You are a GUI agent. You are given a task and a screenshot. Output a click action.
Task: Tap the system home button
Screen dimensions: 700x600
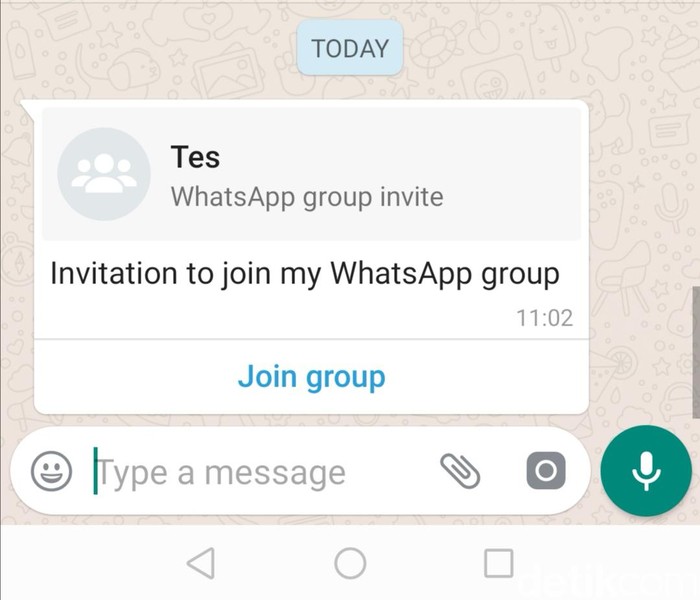pyautogui.click(x=350, y=563)
